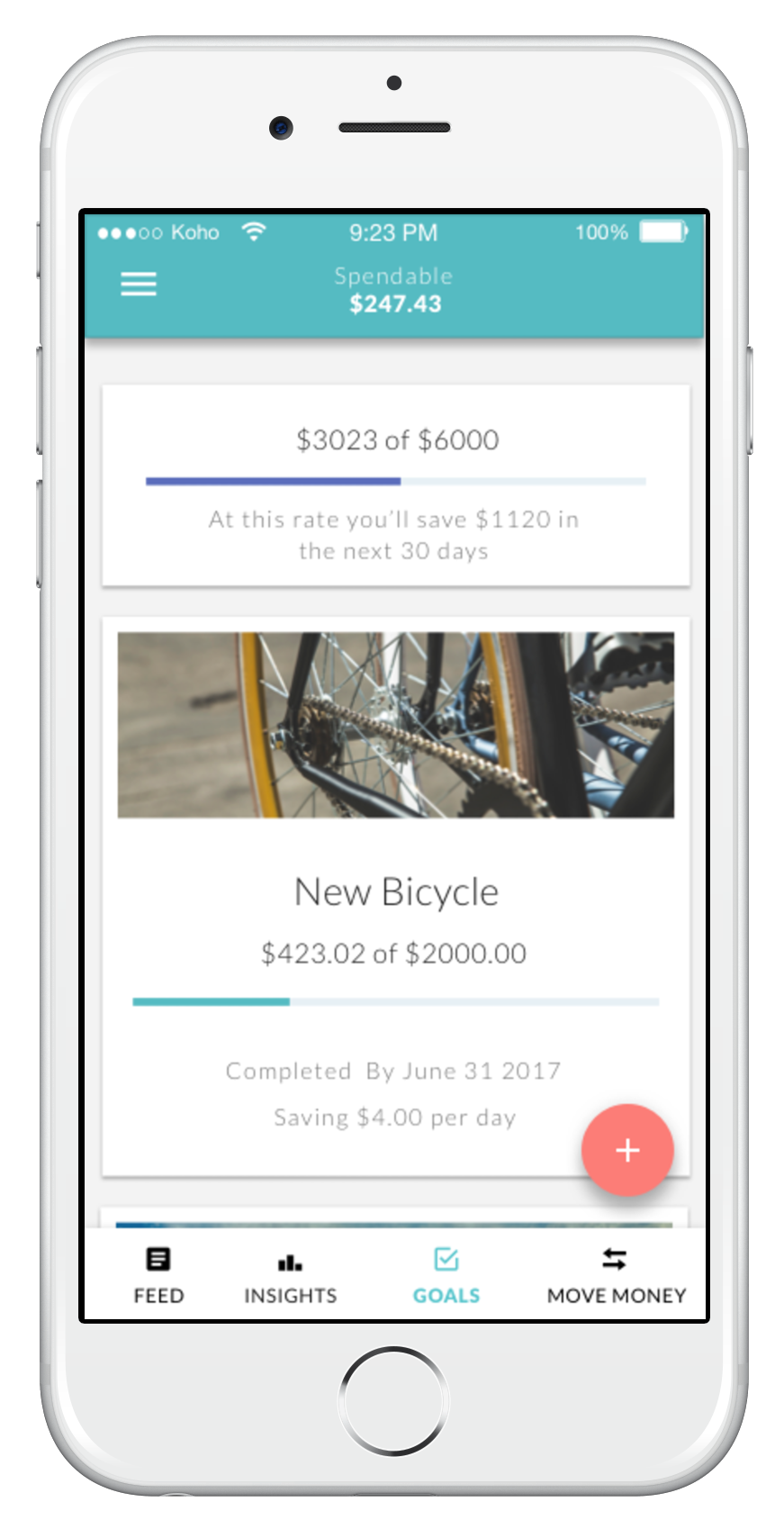Select the Goals tab
The height and width of the screenshot is (1538, 784).
coord(446,1275)
